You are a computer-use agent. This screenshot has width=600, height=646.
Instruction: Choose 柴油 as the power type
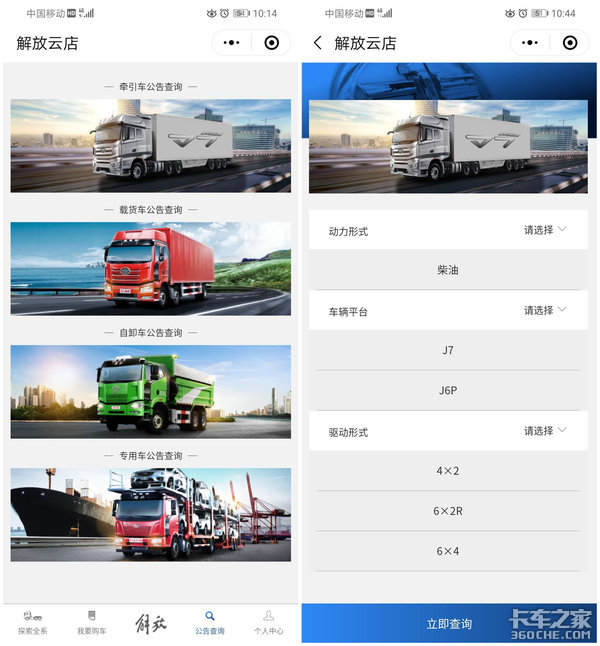448,270
